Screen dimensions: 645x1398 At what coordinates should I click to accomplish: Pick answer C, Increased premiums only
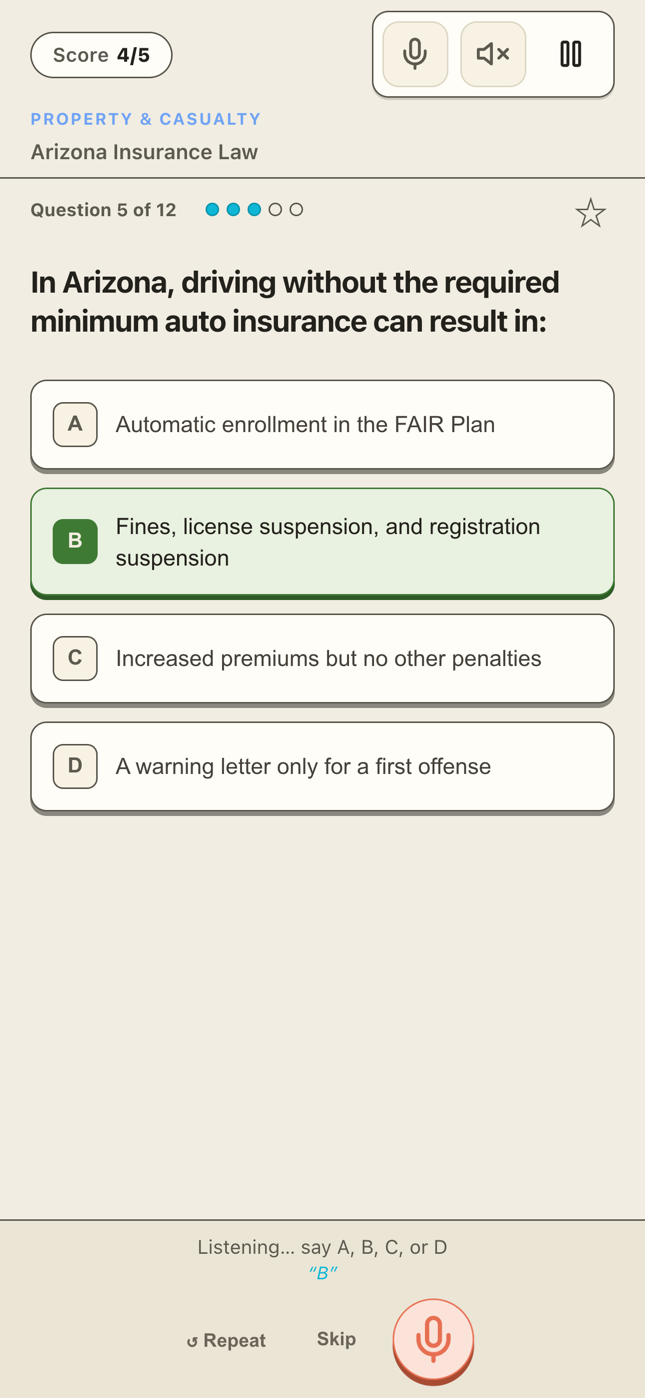322,659
